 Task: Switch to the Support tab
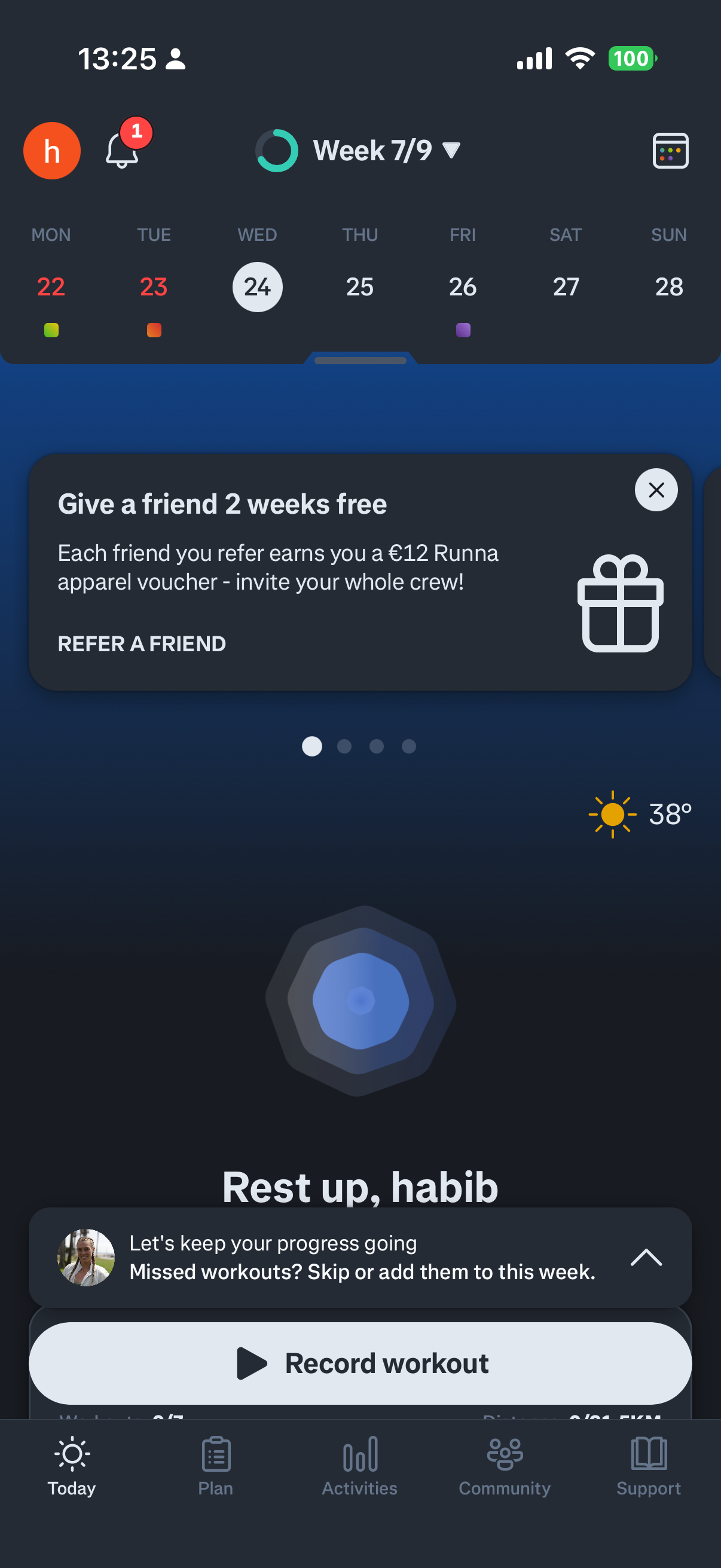pos(649,1466)
